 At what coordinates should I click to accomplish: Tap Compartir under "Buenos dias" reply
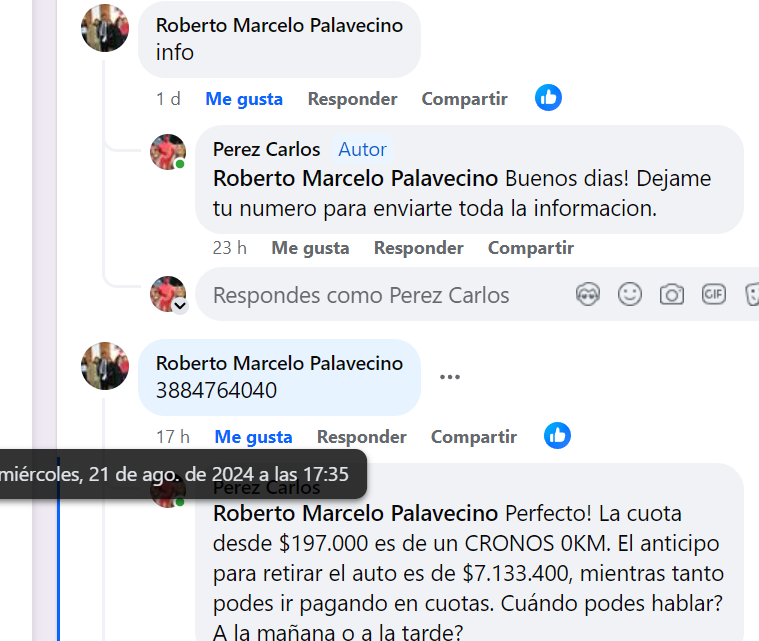click(530, 248)
